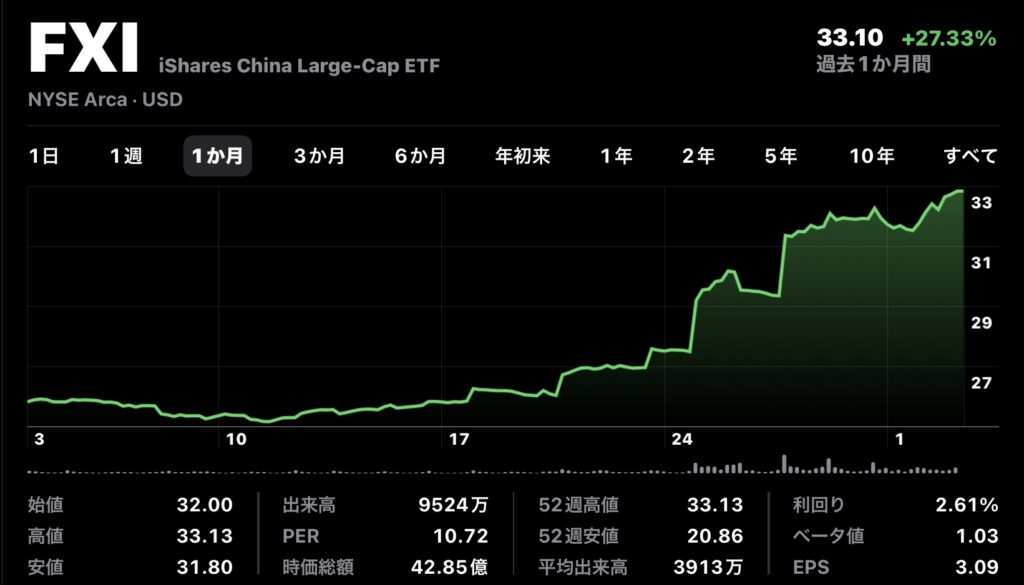View the 年初来 chart
Screen dimensions: 1024x585
[523, 156]
